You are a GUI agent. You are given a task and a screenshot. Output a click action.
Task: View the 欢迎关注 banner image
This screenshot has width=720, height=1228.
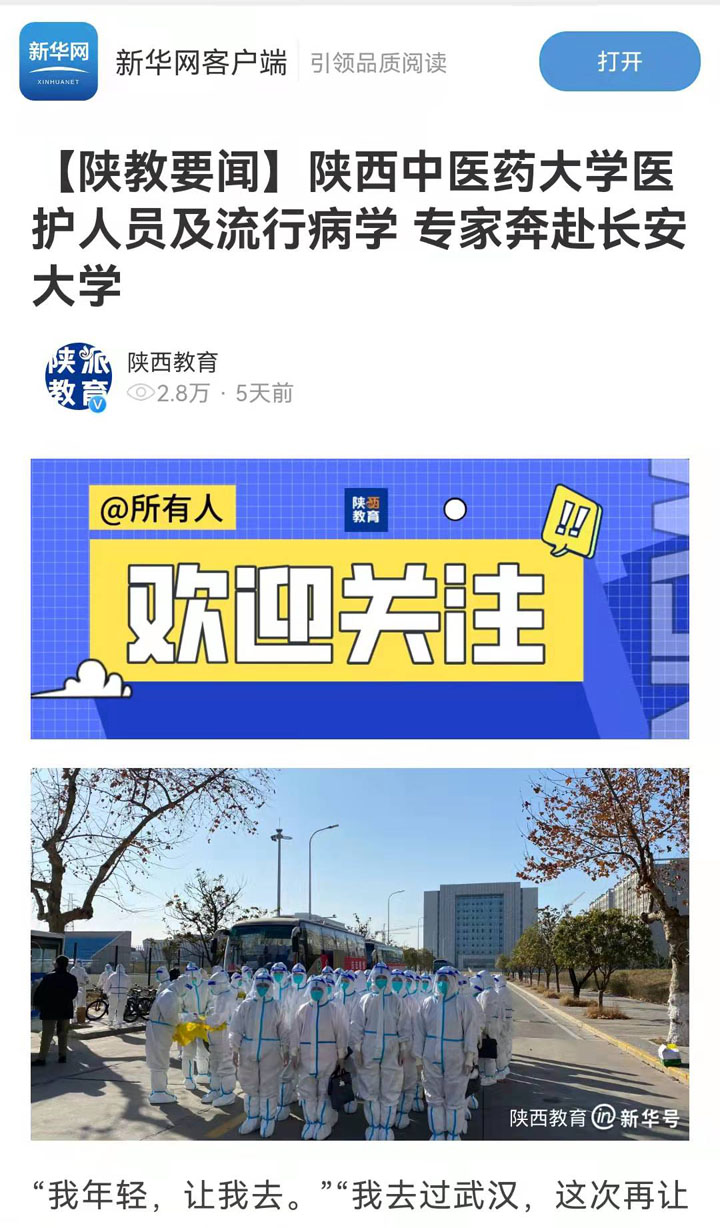[359, 598]
